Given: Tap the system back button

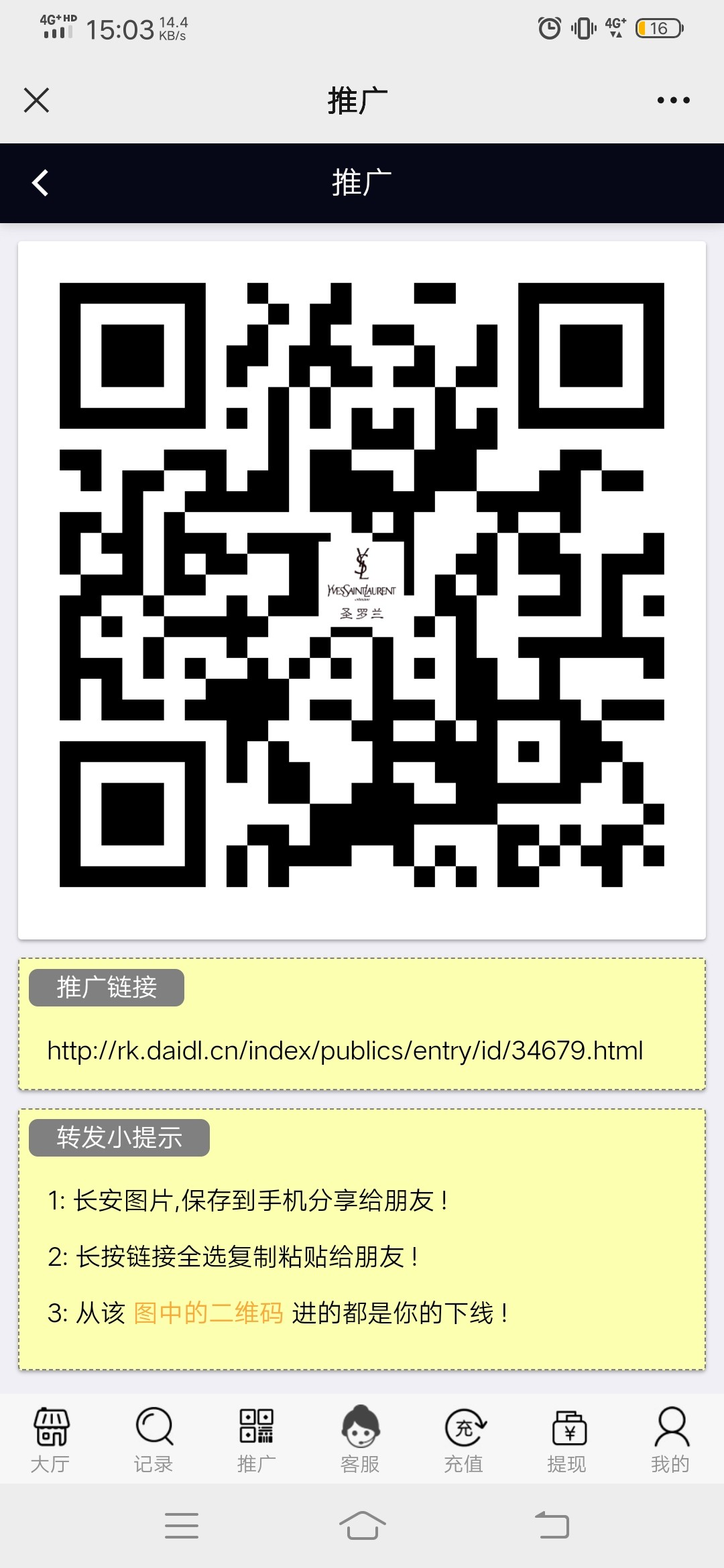Looking at the screenshot, I should 552,1526.
